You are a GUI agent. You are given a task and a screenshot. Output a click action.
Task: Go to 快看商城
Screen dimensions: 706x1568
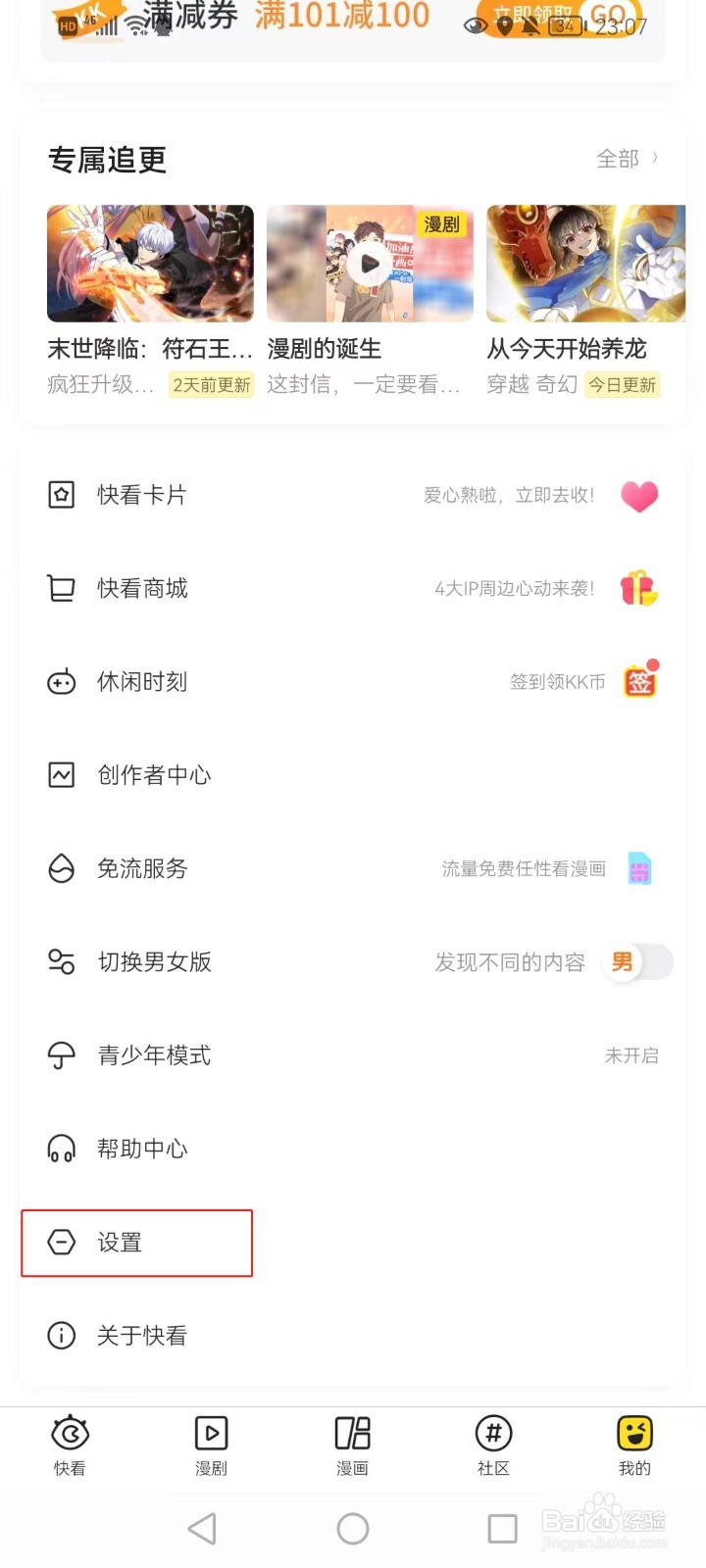click(353, 588)
